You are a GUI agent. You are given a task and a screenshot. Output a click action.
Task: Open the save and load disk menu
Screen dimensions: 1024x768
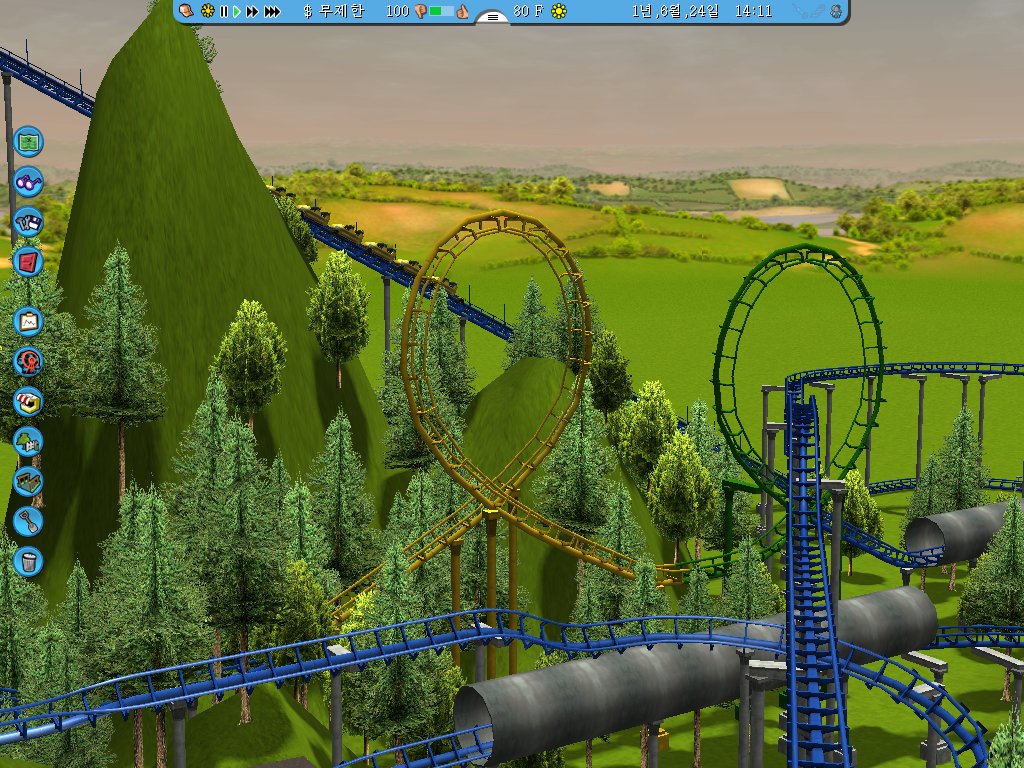click(29, 221)
